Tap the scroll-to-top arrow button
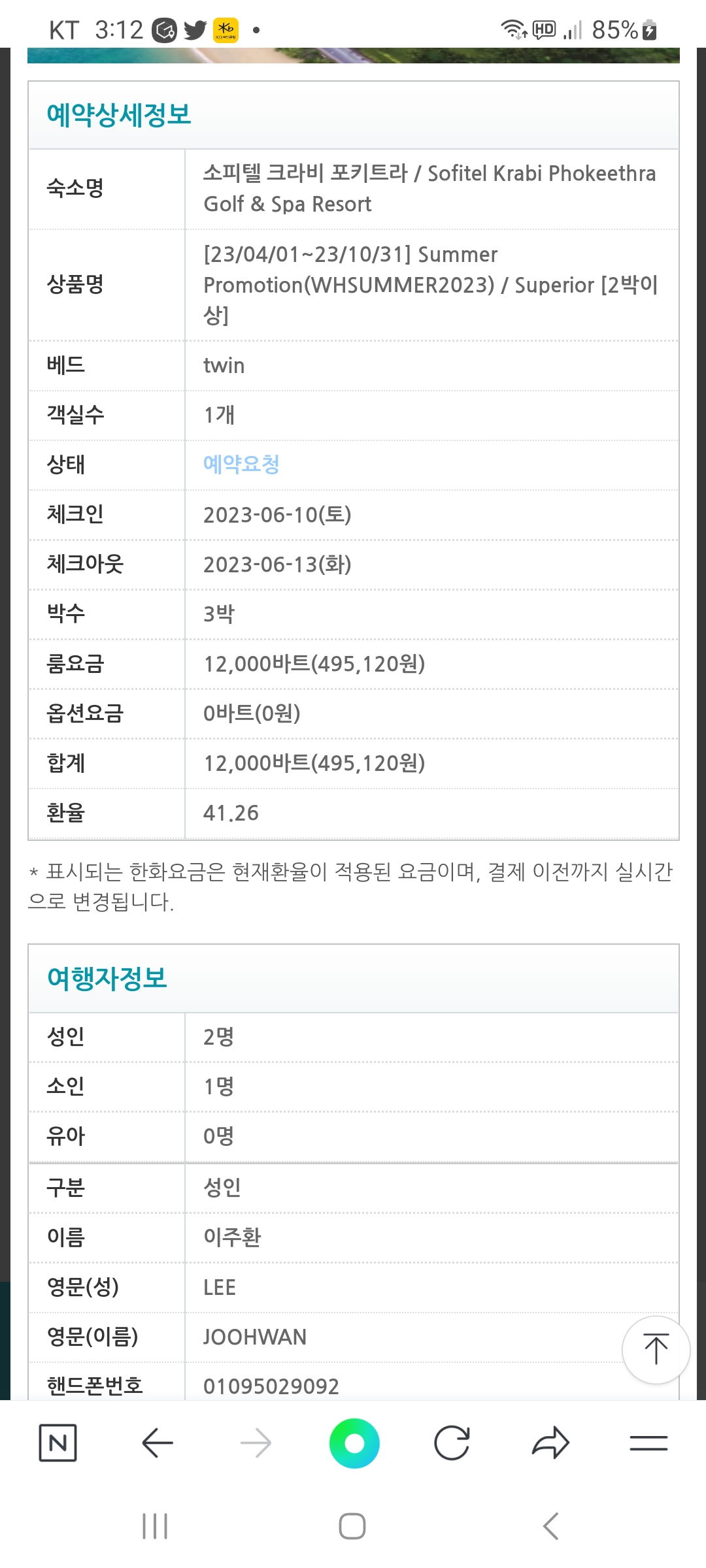The height and width of the screenshot is (1568, 706). click(x=656, y=1350)
